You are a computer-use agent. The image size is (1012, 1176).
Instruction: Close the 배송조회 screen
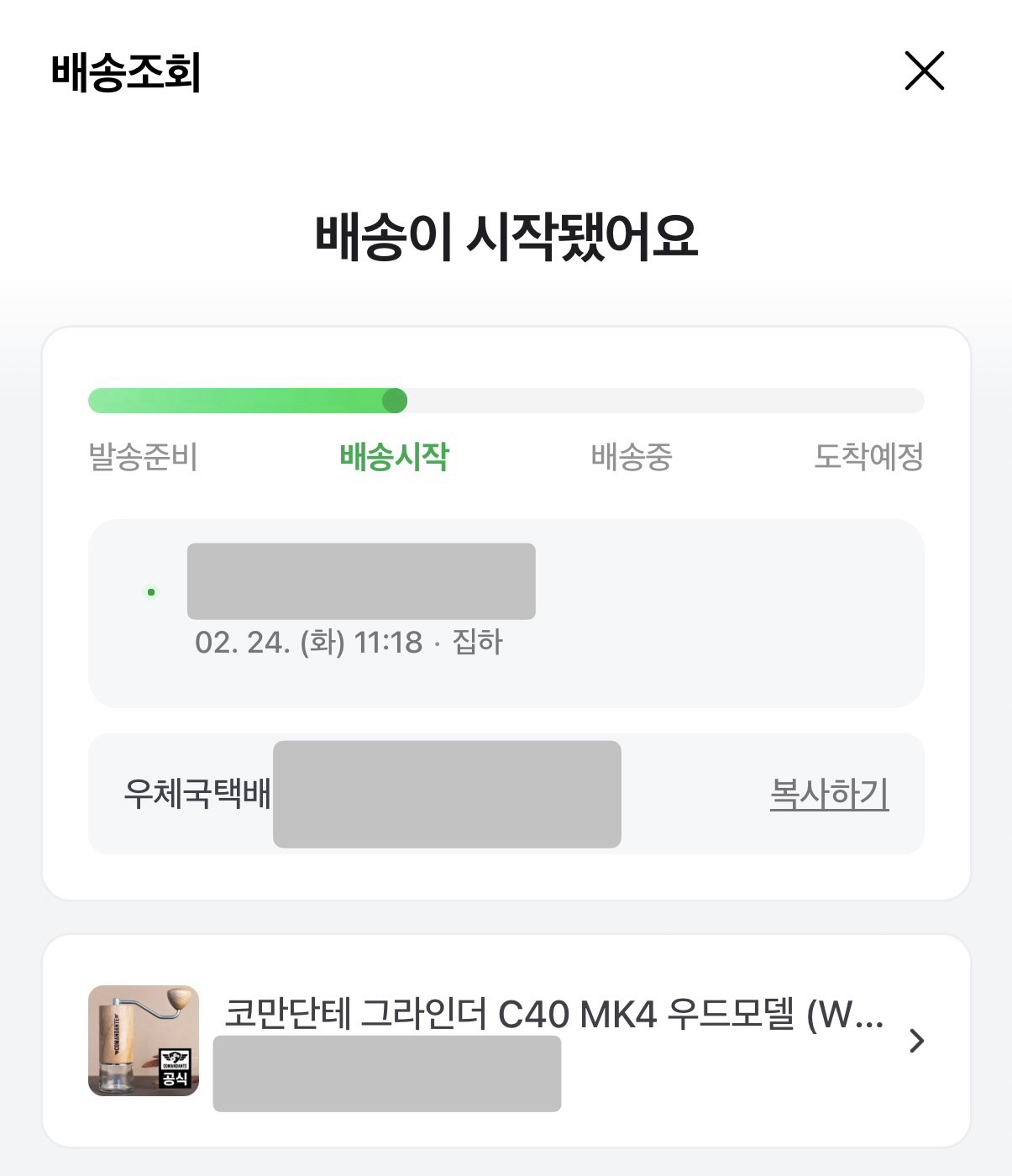[x=924, y=71]
